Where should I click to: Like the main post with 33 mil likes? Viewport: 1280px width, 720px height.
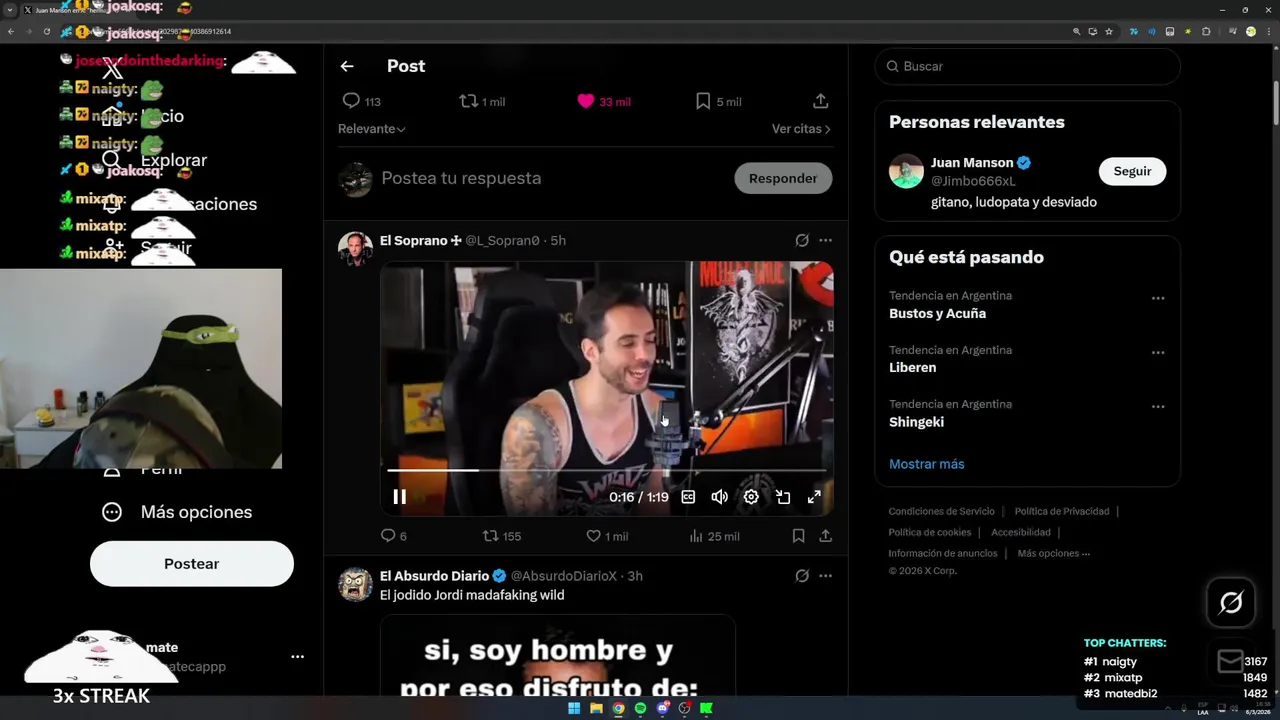(x=587, y=101)
